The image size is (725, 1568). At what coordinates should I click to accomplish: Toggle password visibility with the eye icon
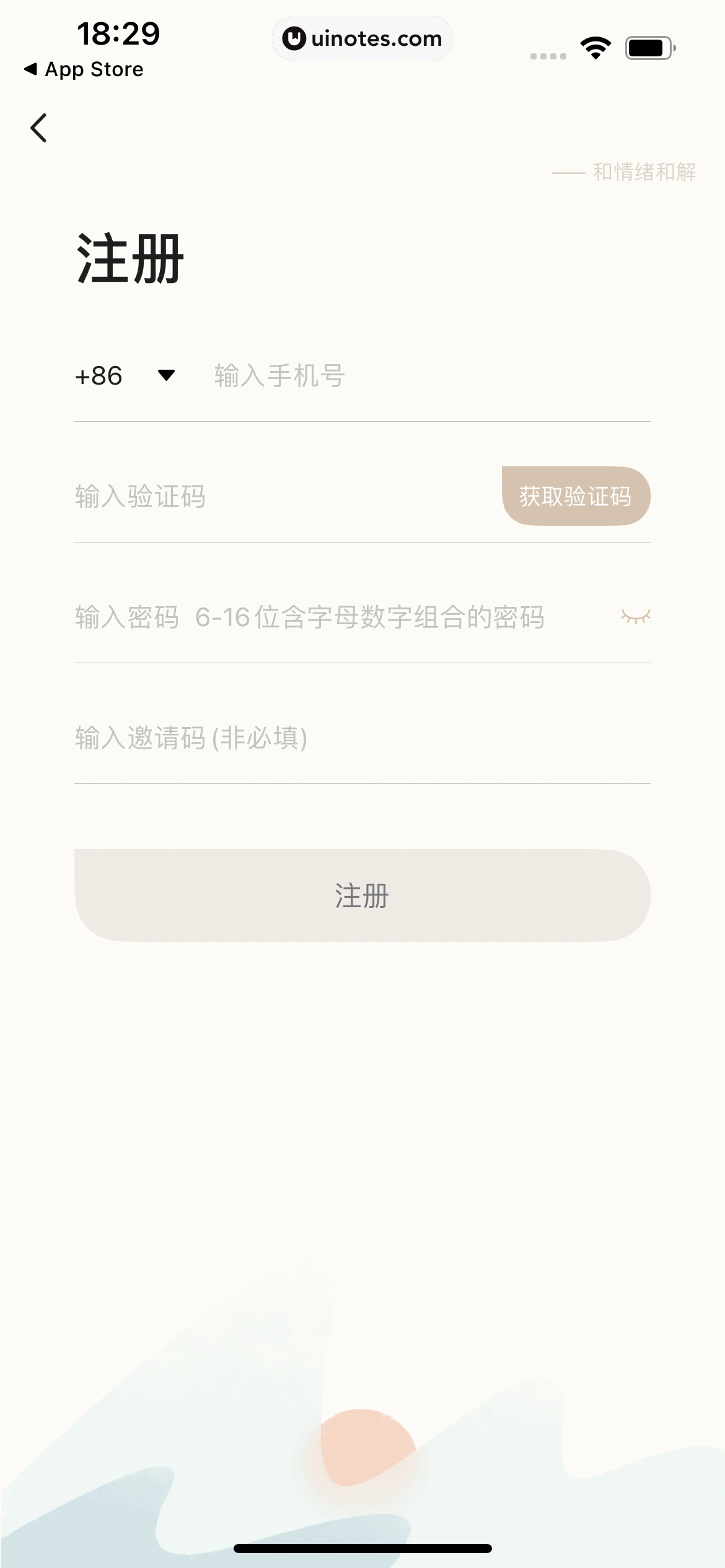pos(635,617)
